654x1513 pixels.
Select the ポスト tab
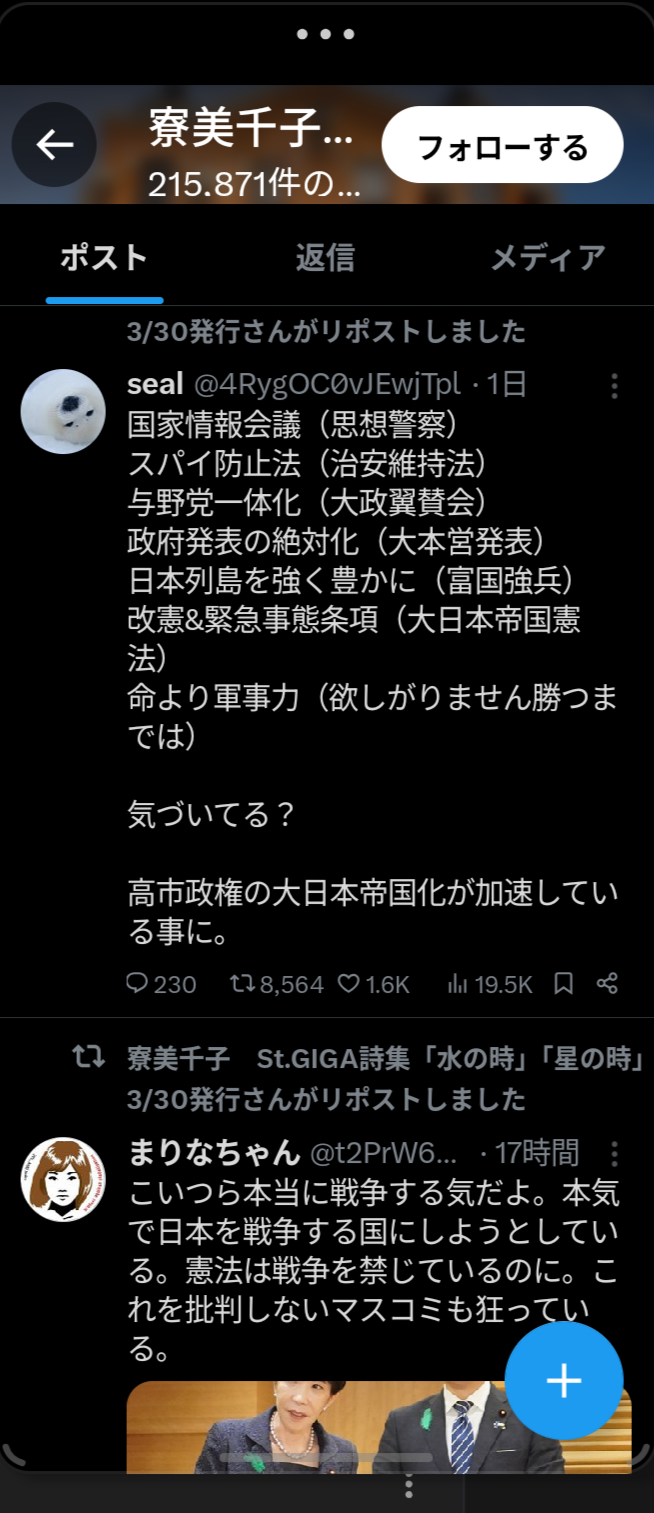click(x=104, y=258)
